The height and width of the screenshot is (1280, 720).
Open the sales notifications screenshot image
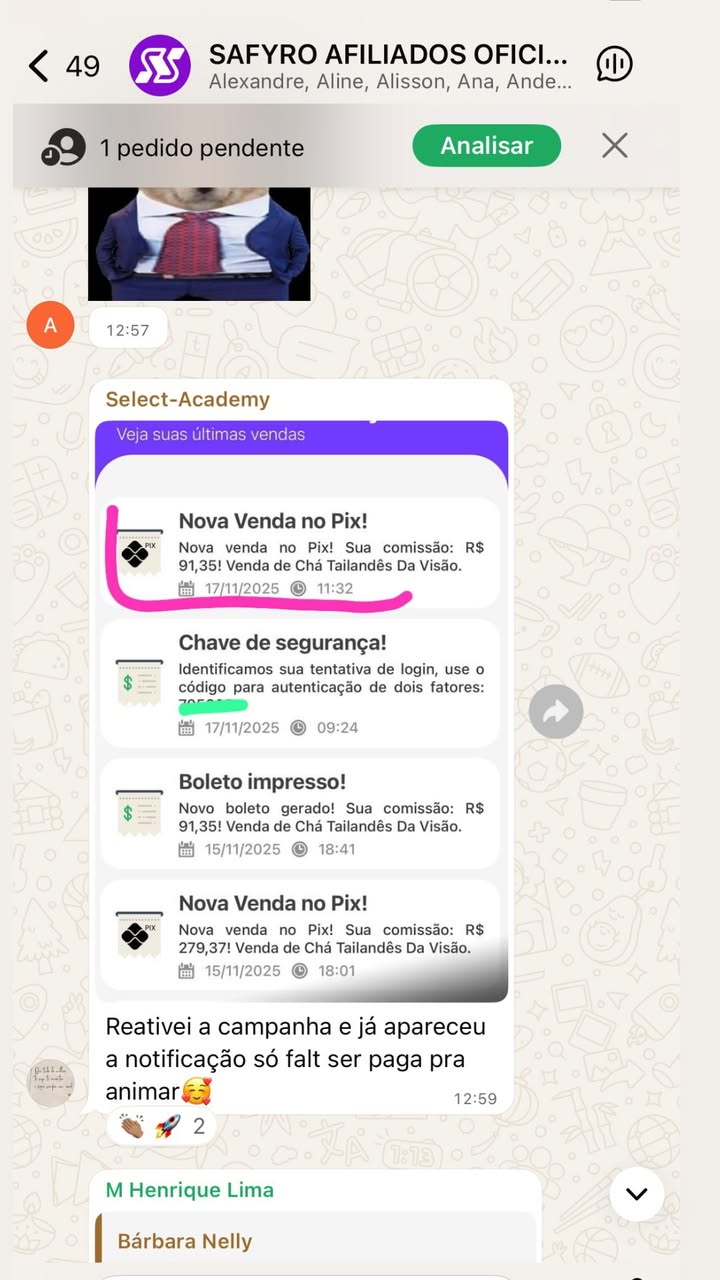(301, 710)
